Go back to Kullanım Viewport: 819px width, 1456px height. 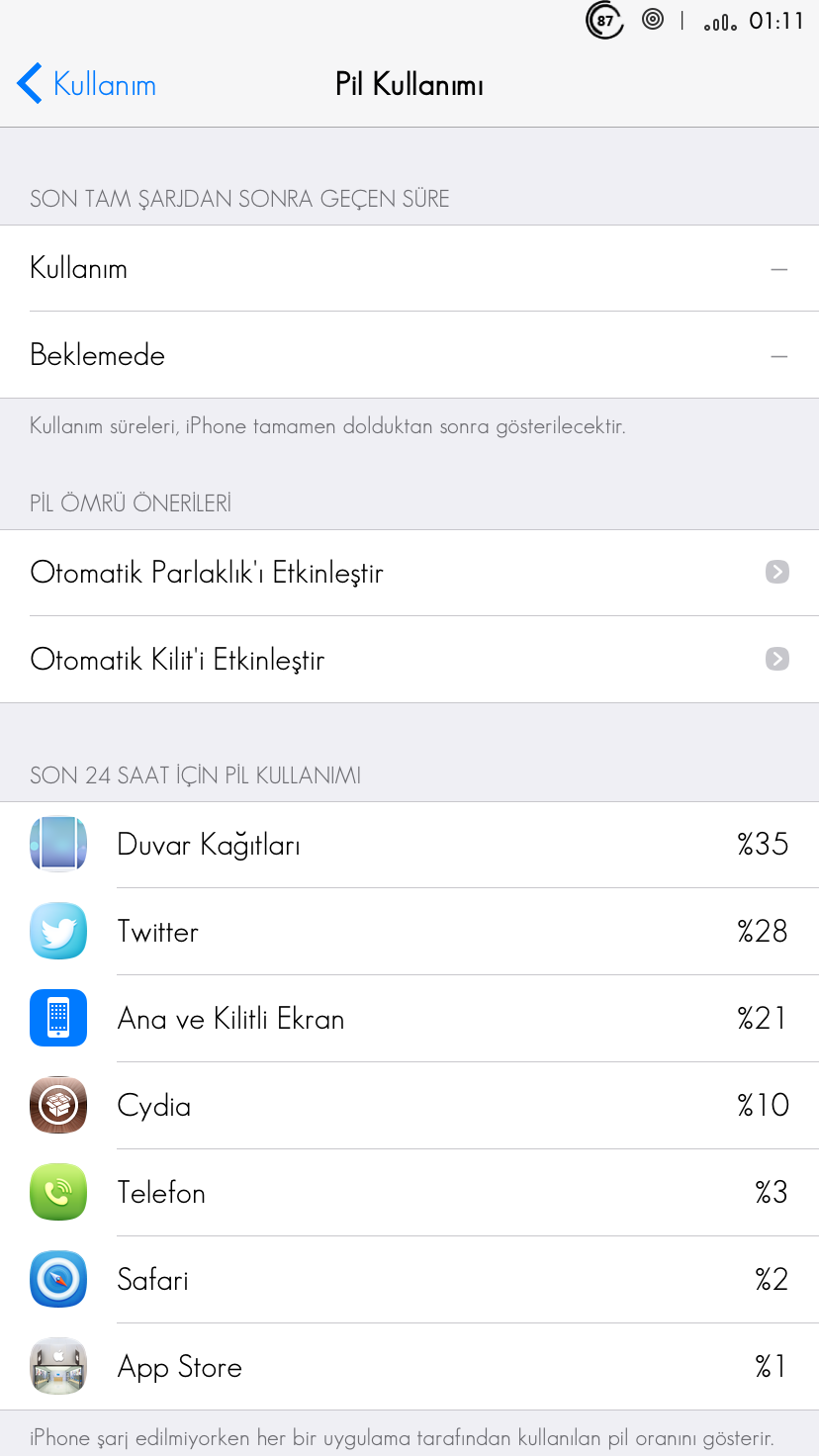coord(87,84)
